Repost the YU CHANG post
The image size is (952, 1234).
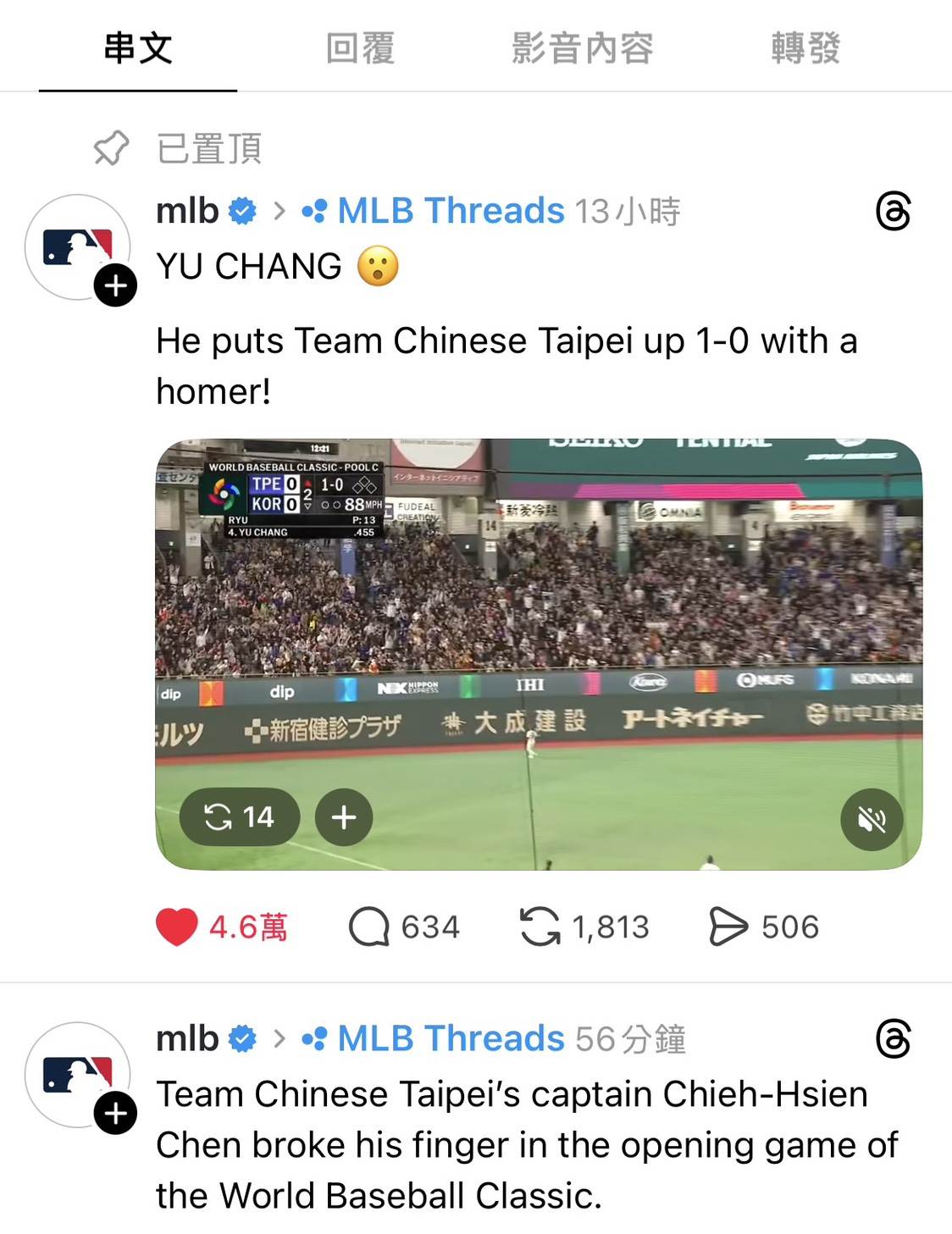540,927
